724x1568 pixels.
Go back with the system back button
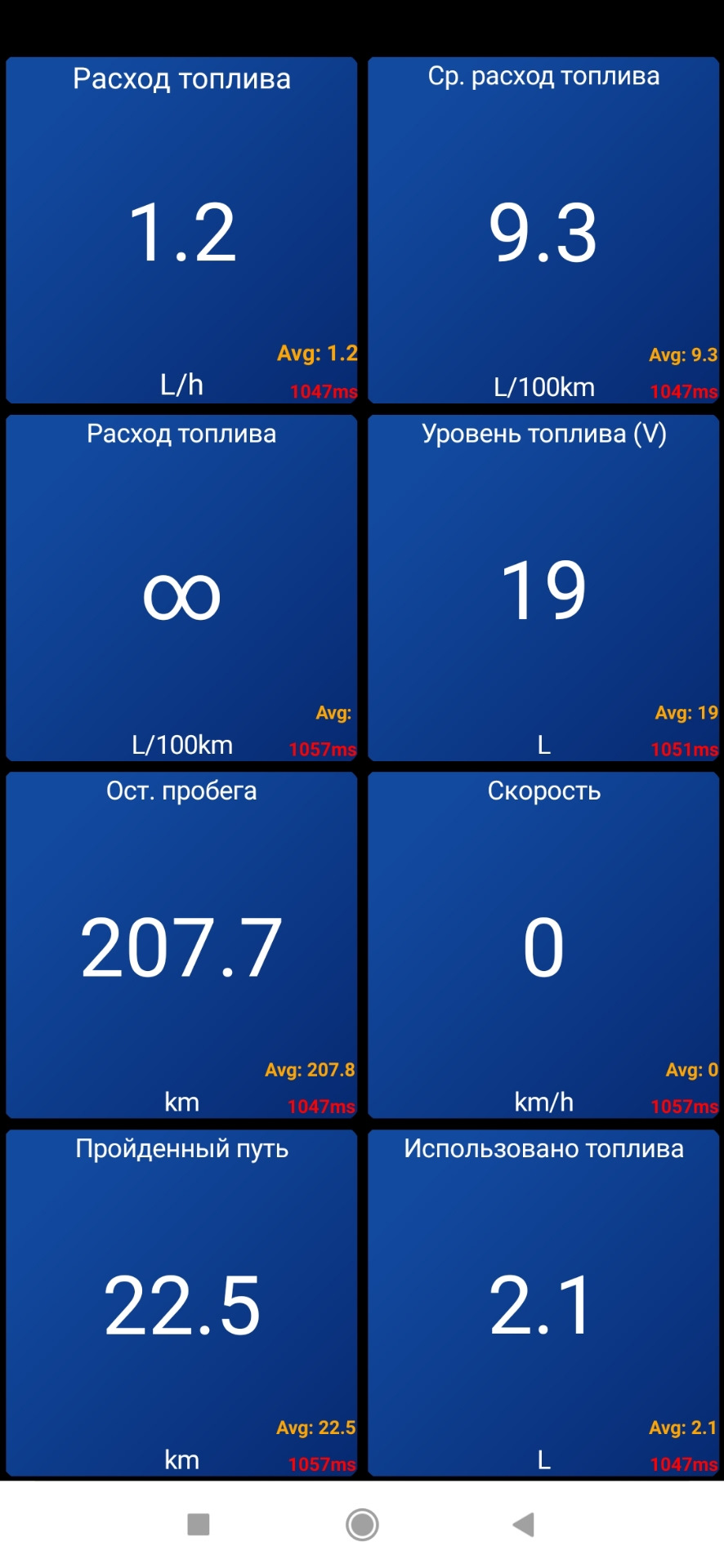523,1524
